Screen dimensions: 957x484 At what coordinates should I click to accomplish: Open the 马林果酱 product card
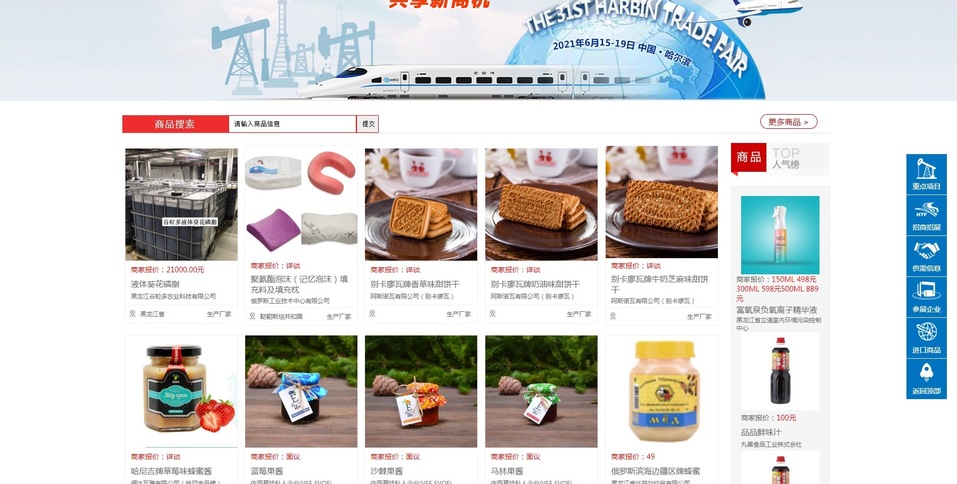[x=541, y=391]
